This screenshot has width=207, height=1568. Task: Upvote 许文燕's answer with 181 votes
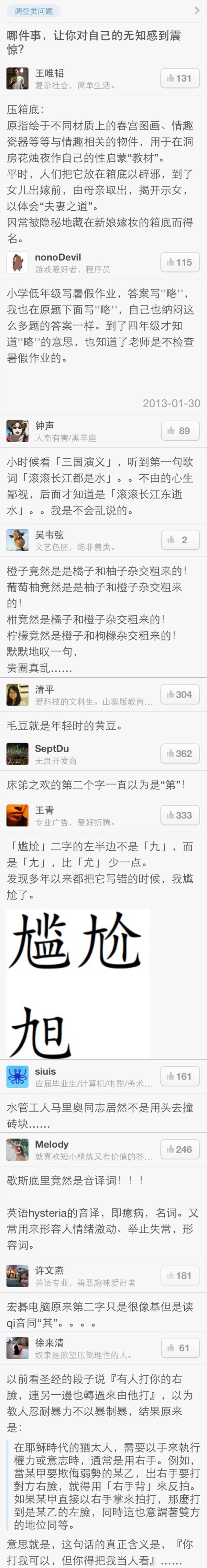(x=180, y=1275)
